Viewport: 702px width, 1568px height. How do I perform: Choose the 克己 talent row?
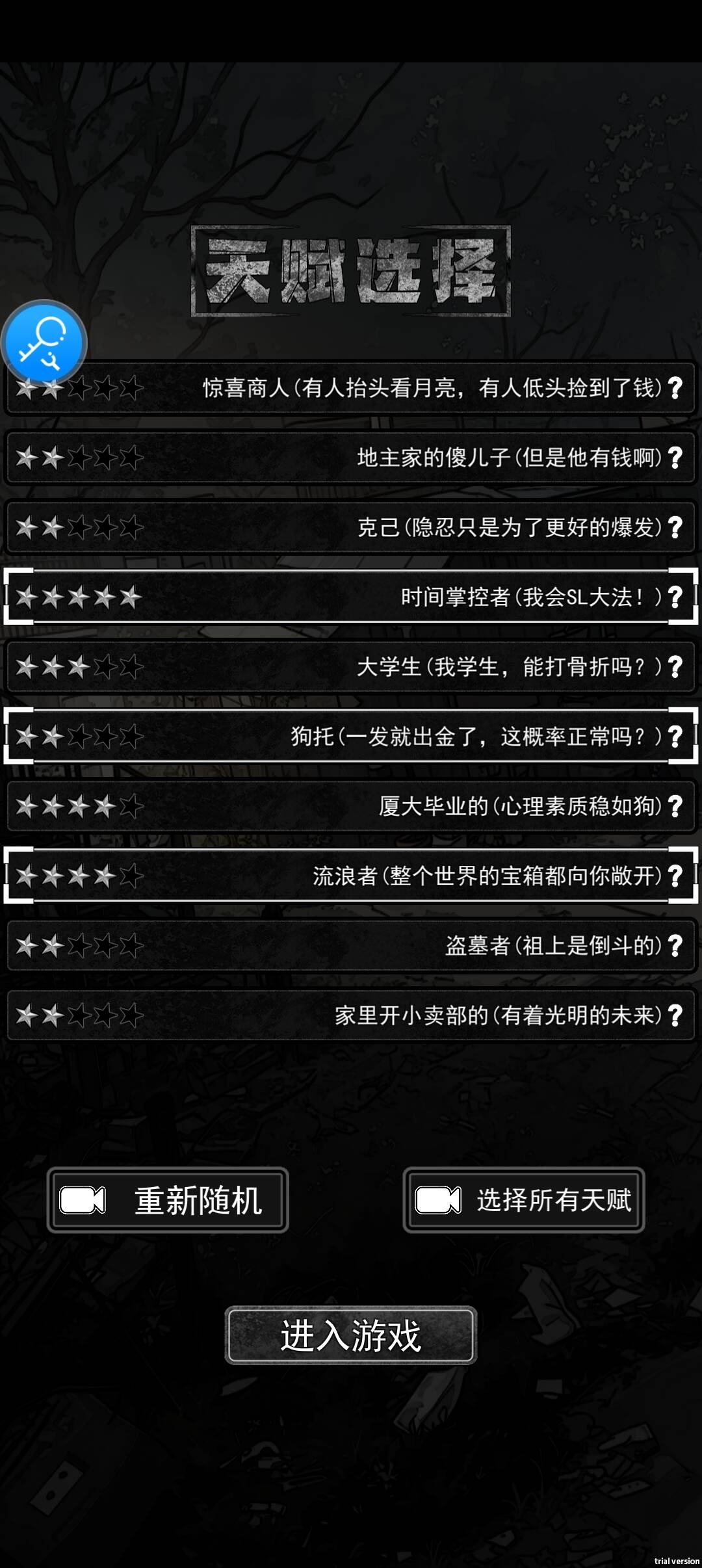point(390,527)
